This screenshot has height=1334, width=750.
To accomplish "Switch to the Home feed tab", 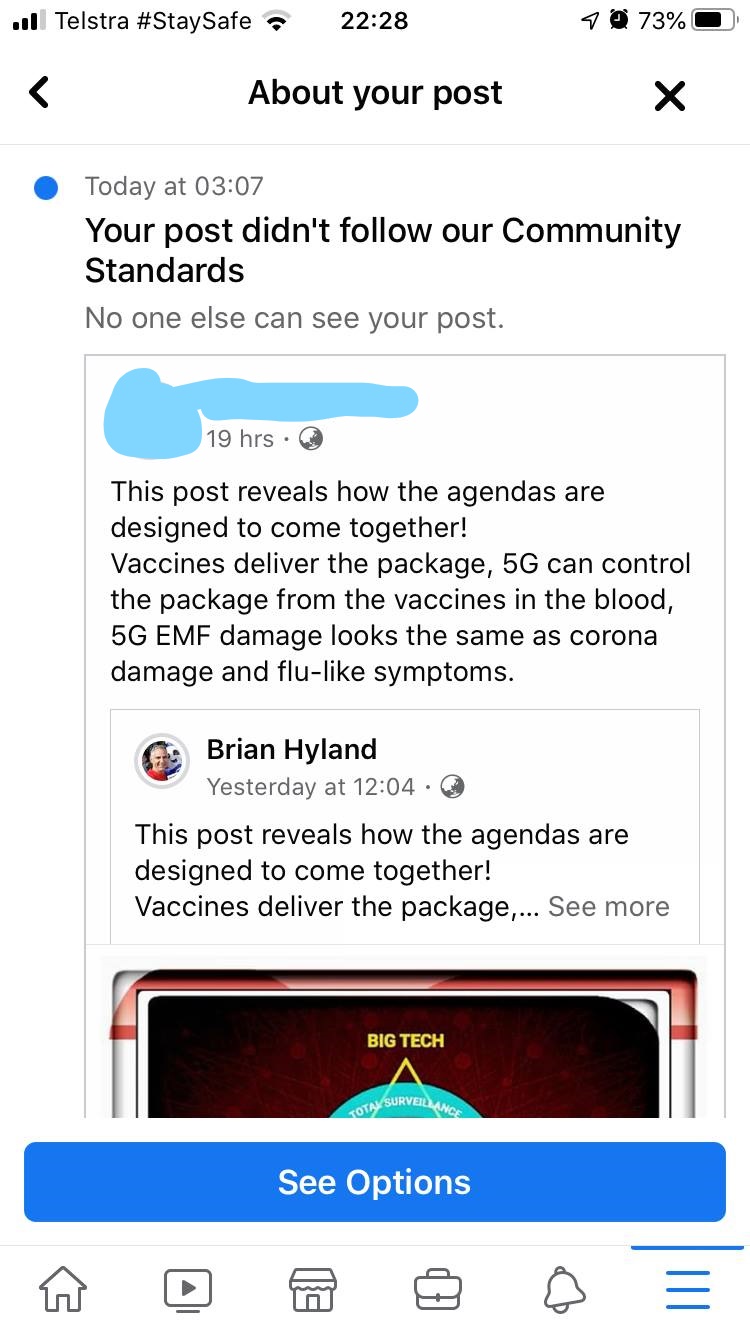I will tap(62, 1289).
